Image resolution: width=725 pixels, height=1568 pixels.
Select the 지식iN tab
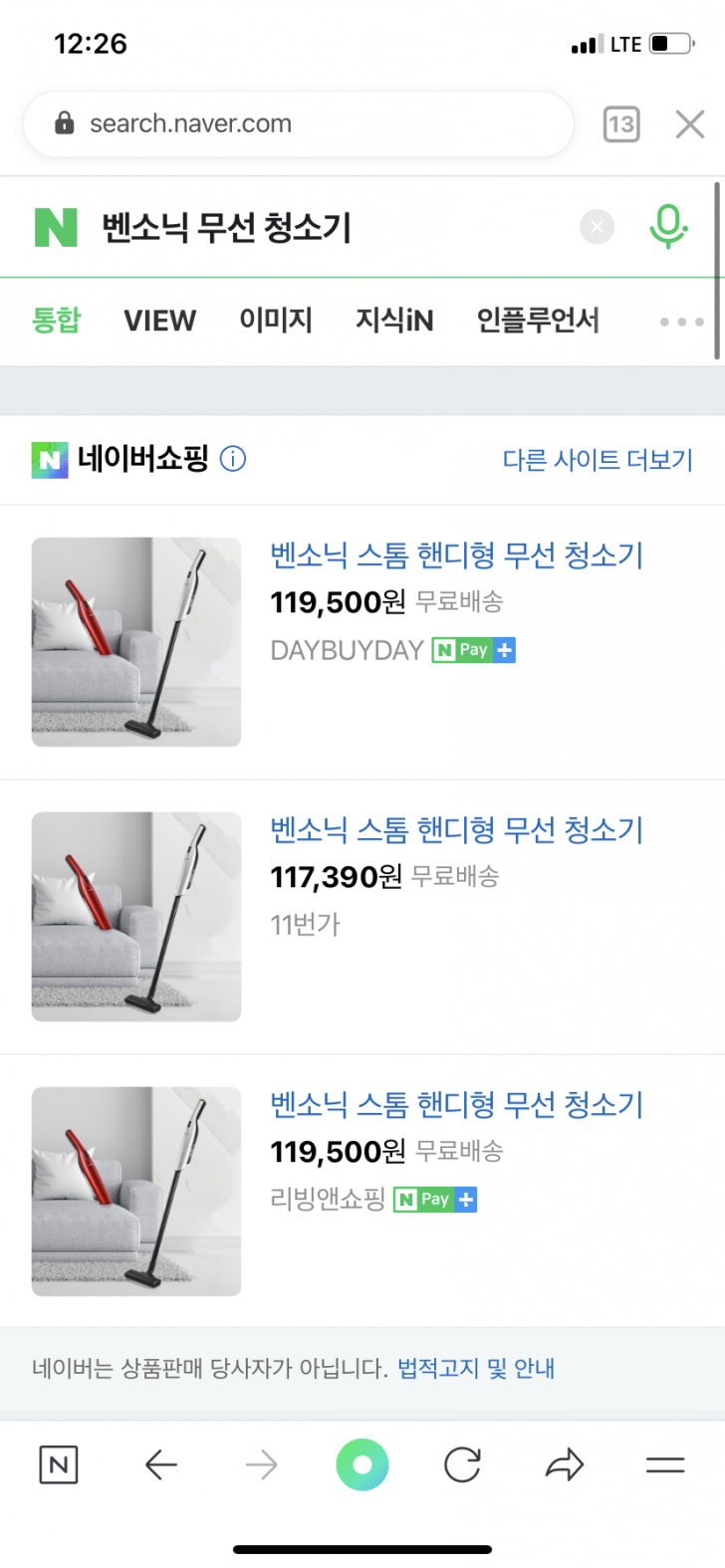[x=394, y=321]
